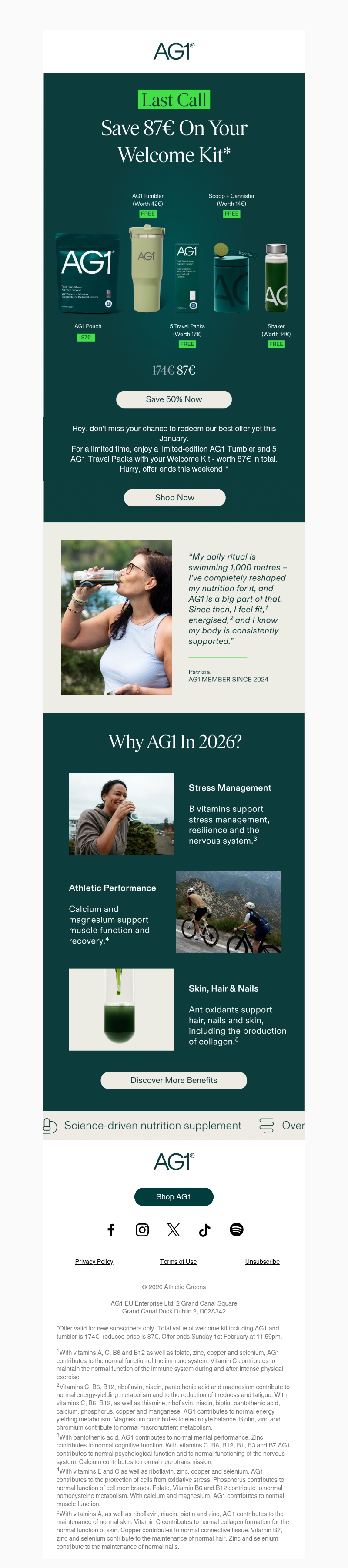
Task: Open the Facebook page icon
Action: pos(111,1230)
